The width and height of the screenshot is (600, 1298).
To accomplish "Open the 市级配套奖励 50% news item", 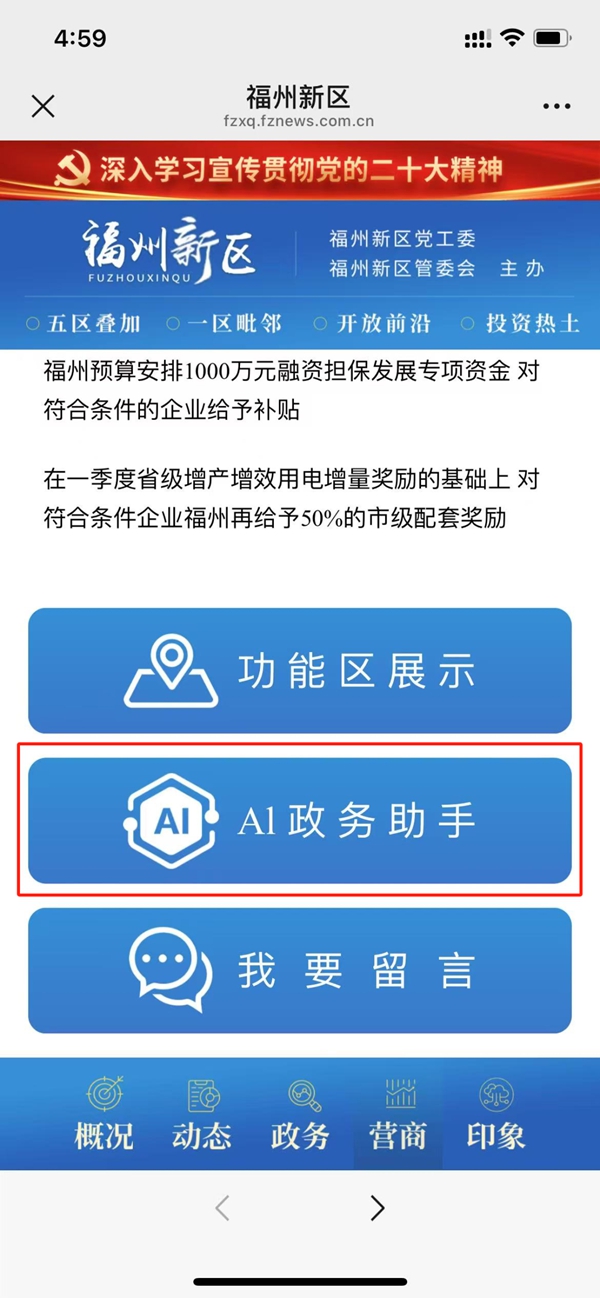I will coord(292,499).
